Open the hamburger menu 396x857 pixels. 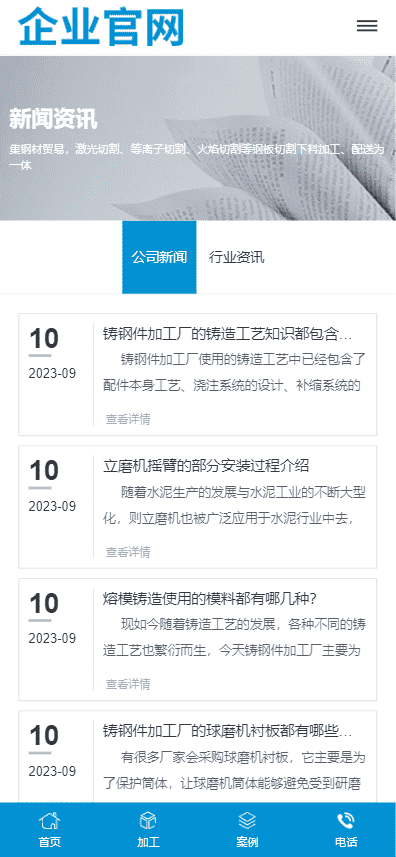click(367, 26)
